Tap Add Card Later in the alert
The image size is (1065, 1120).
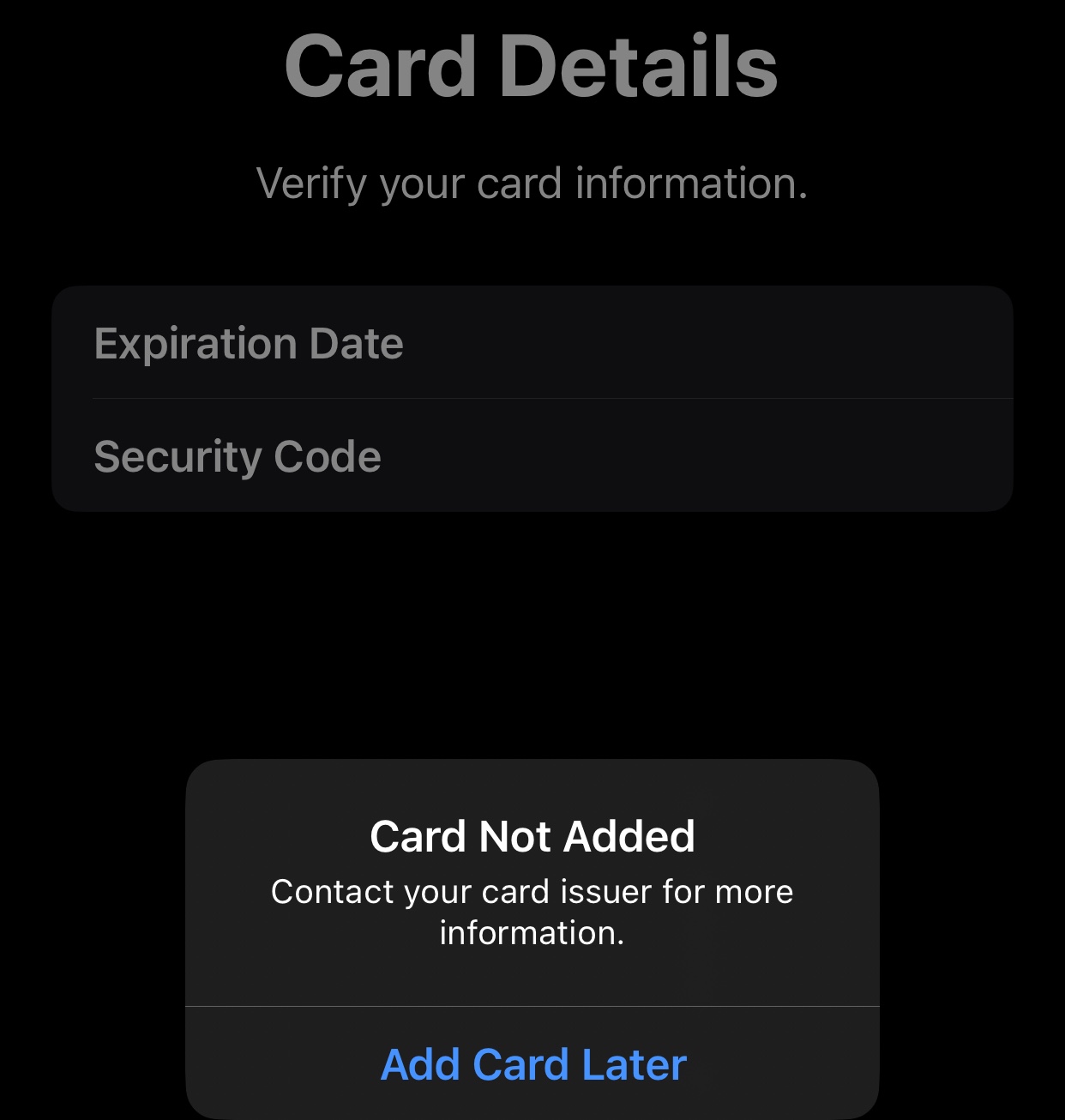532,1063
